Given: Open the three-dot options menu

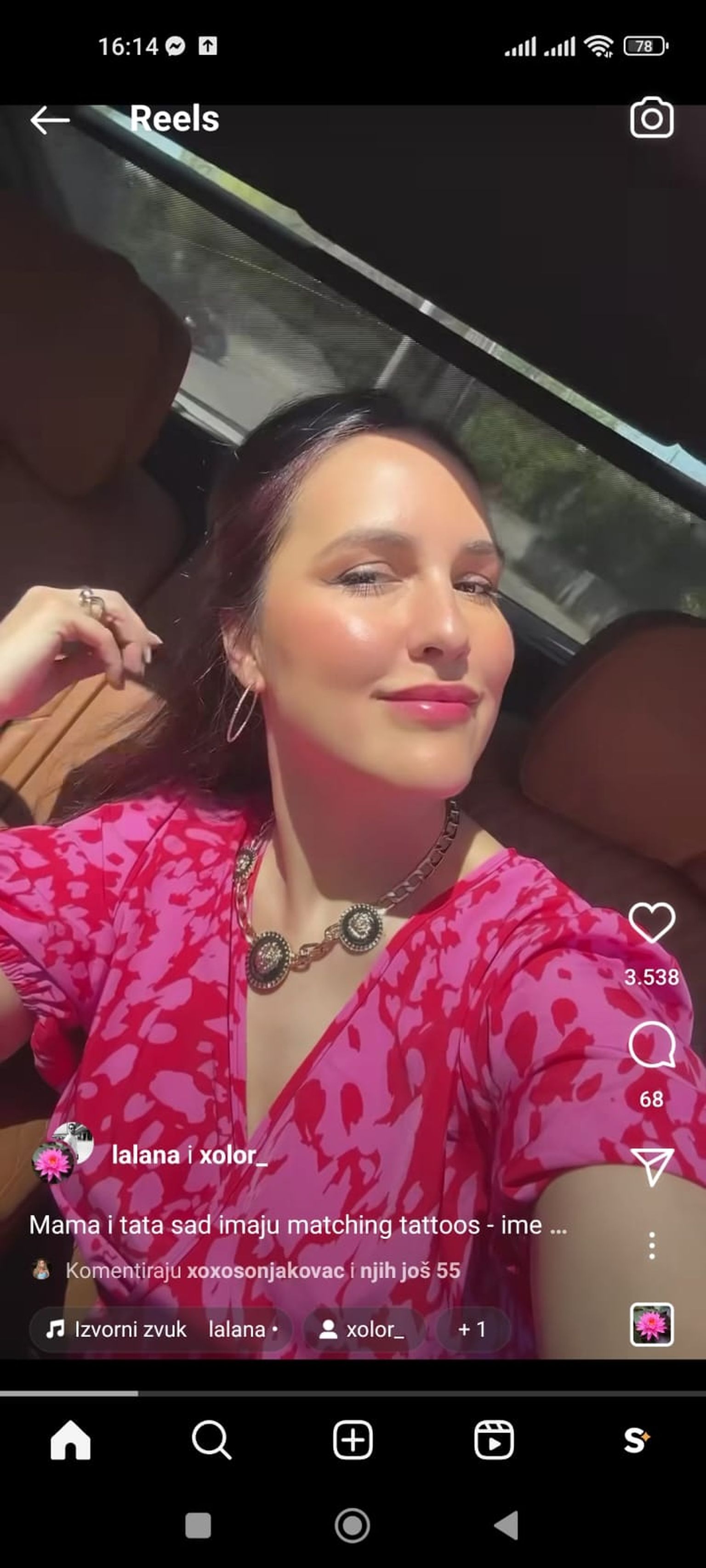Looking at the screenshot, I should [651, 1245].
